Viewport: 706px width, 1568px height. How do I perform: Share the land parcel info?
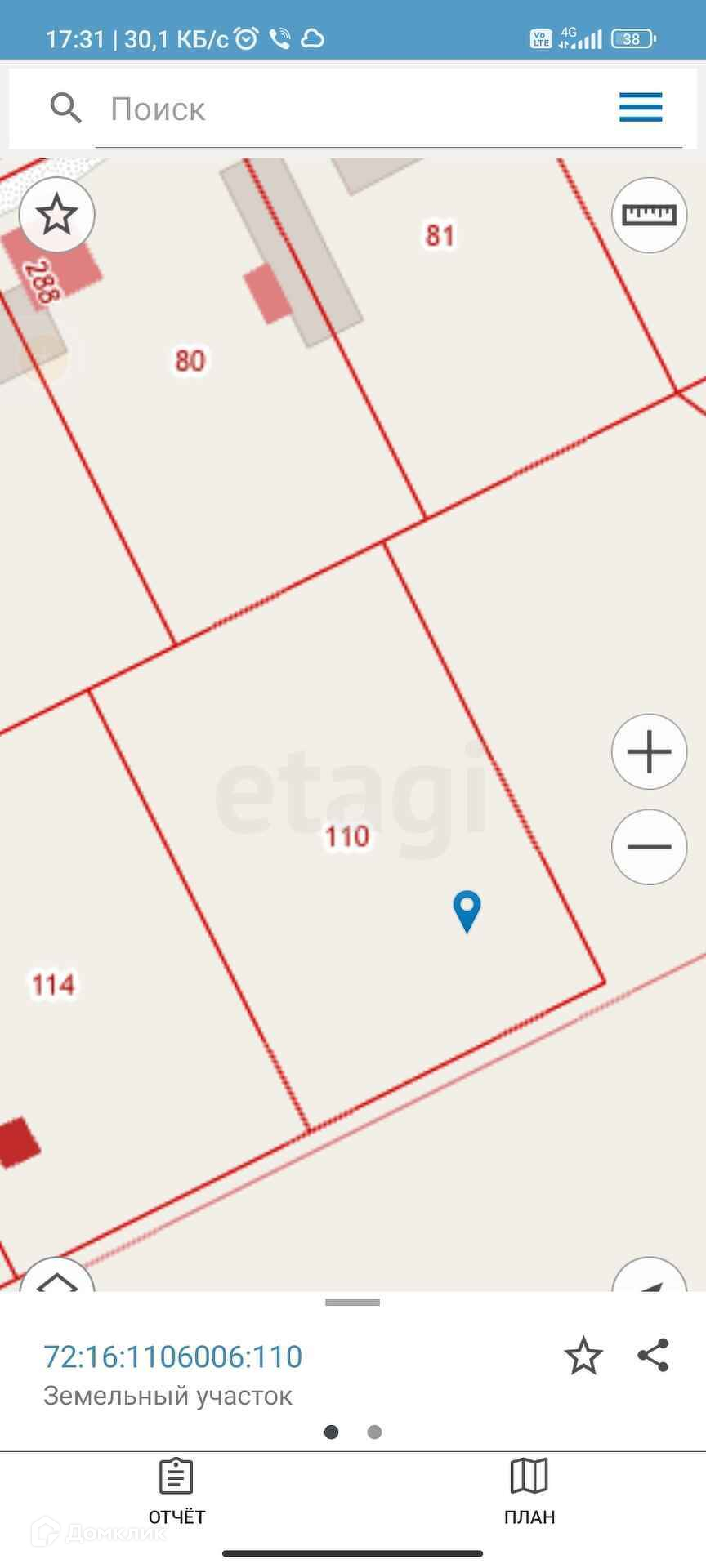pyautogui.click(x=654, y=1356)
